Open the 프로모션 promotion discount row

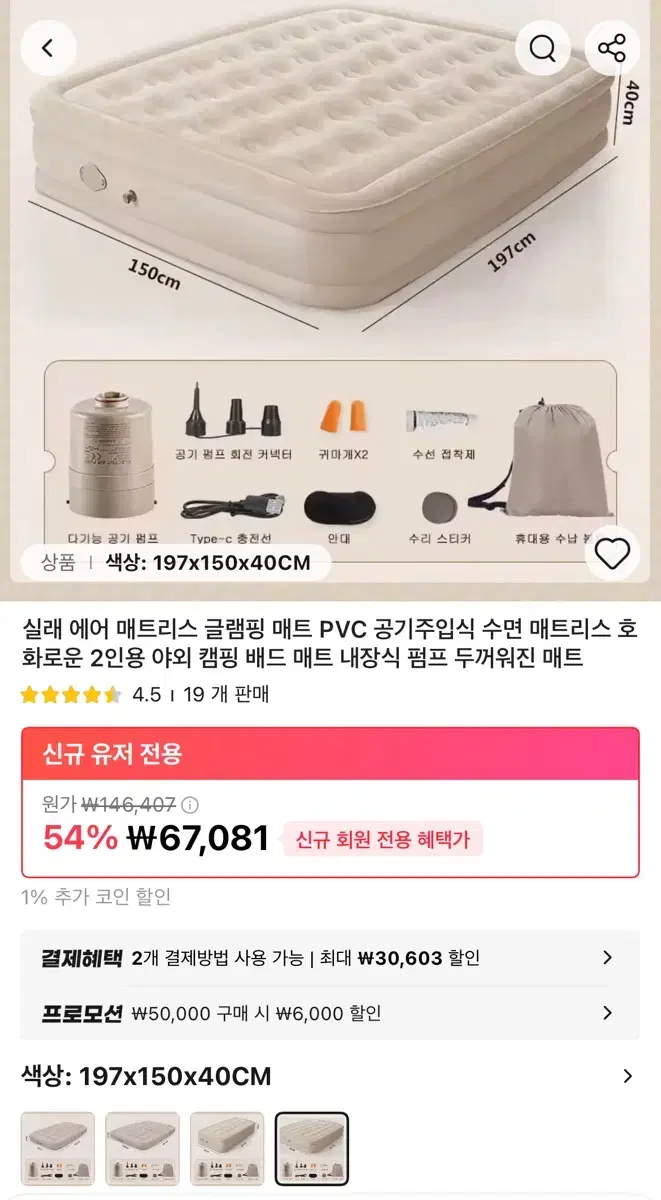click(x=330, y=1013)
